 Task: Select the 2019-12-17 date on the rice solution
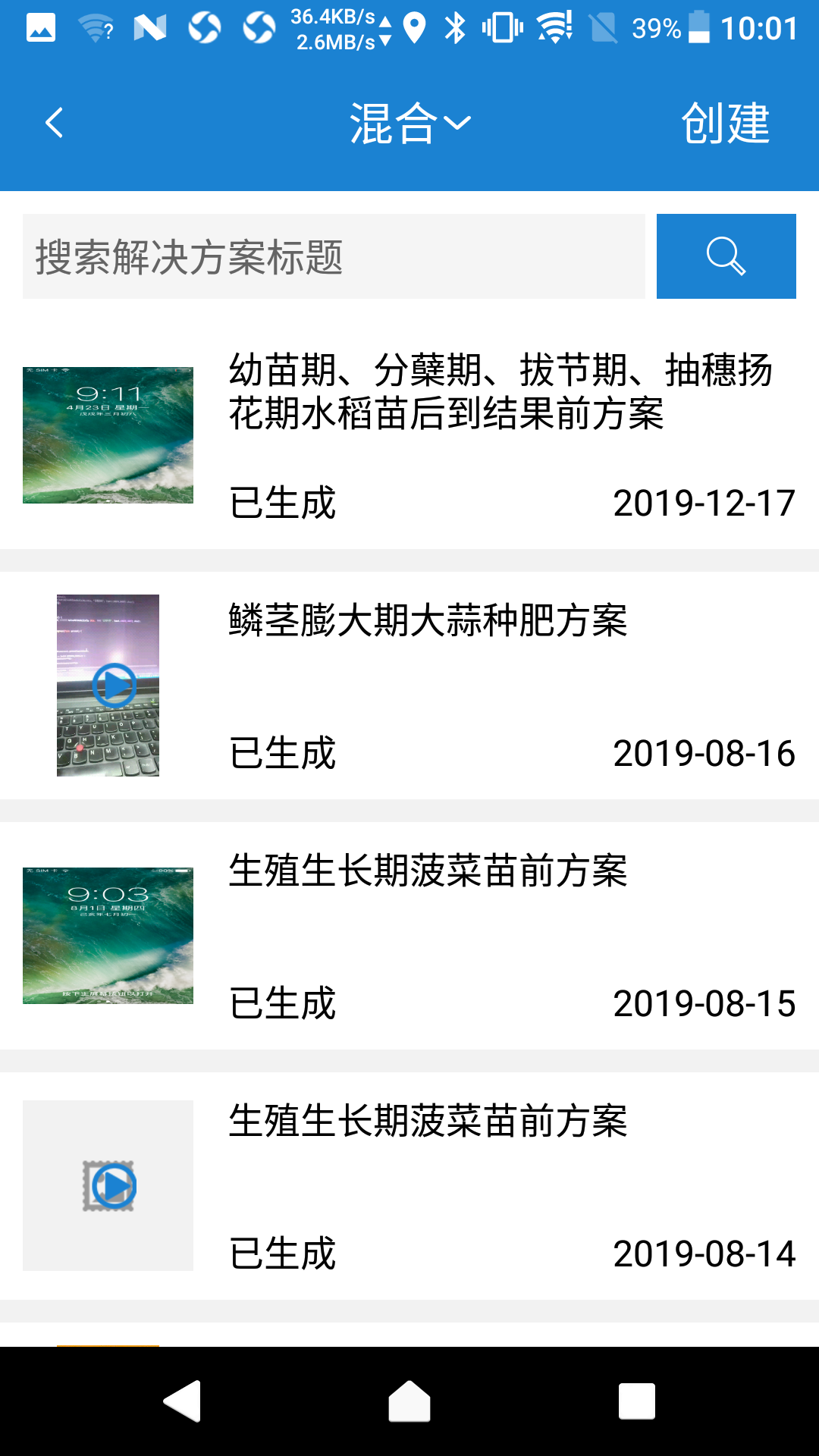coord(702,502)
